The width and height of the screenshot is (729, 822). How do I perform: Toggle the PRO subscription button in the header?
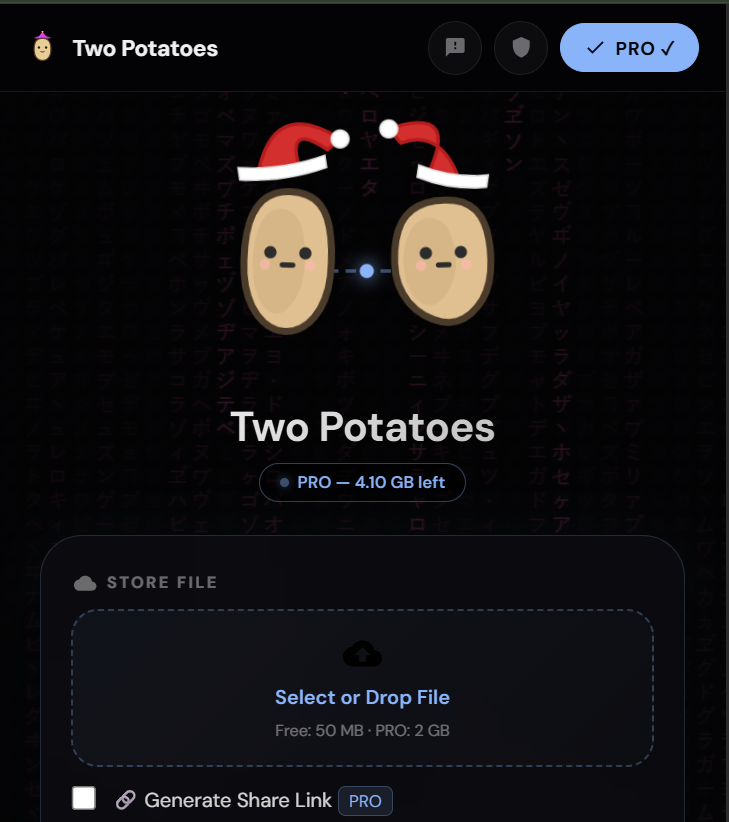coord(629,47)
